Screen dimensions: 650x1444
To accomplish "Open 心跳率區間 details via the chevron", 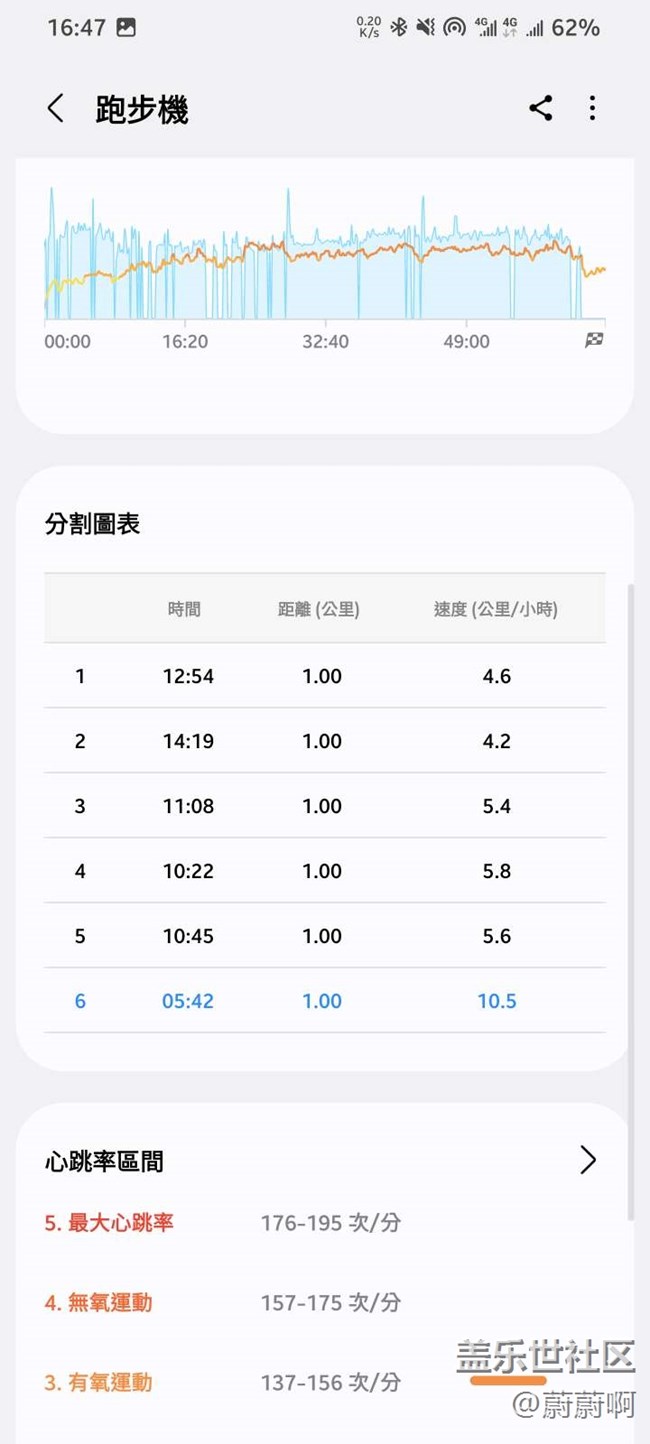I will pos(588,1160).
